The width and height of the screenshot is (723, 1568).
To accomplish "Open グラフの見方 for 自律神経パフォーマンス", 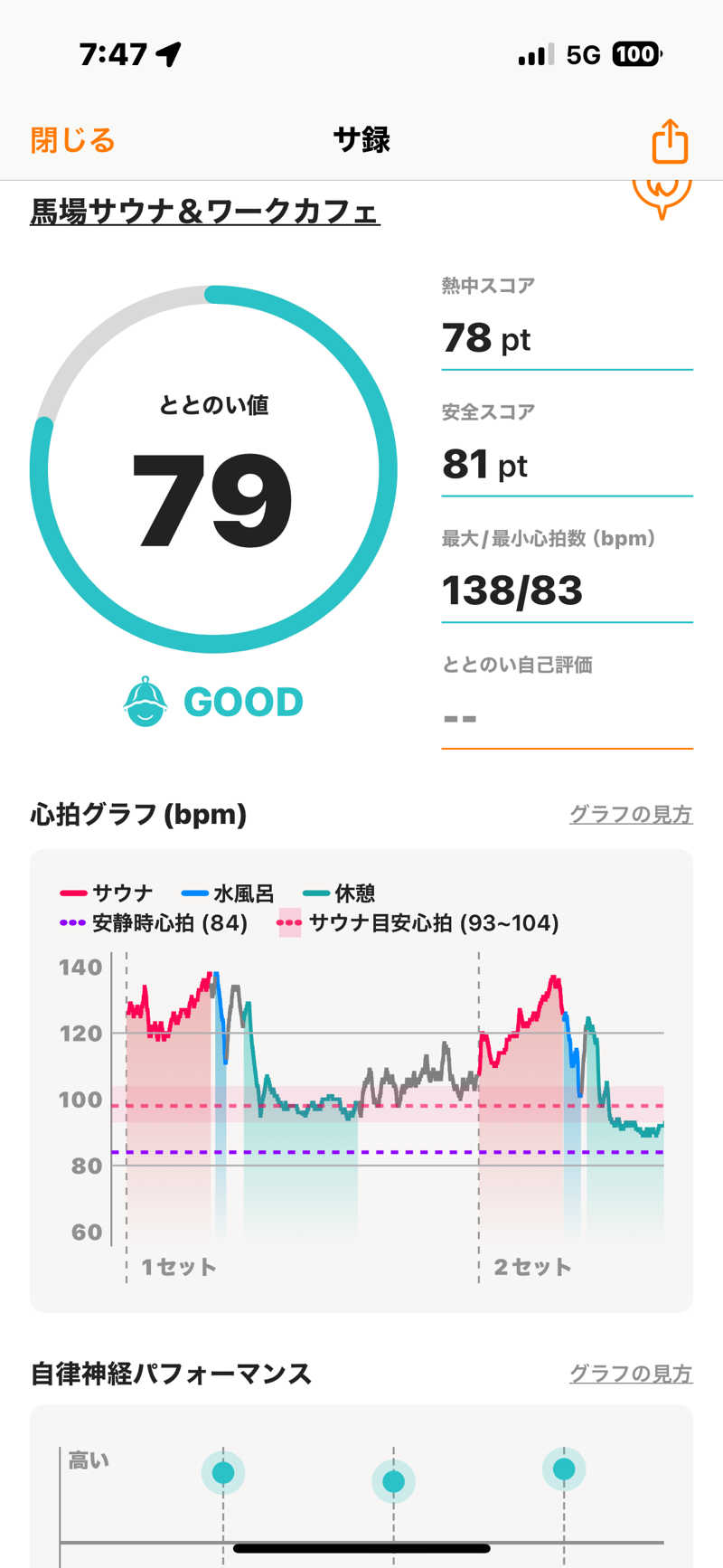I will pyautogui.click(x=630, y=1374).
